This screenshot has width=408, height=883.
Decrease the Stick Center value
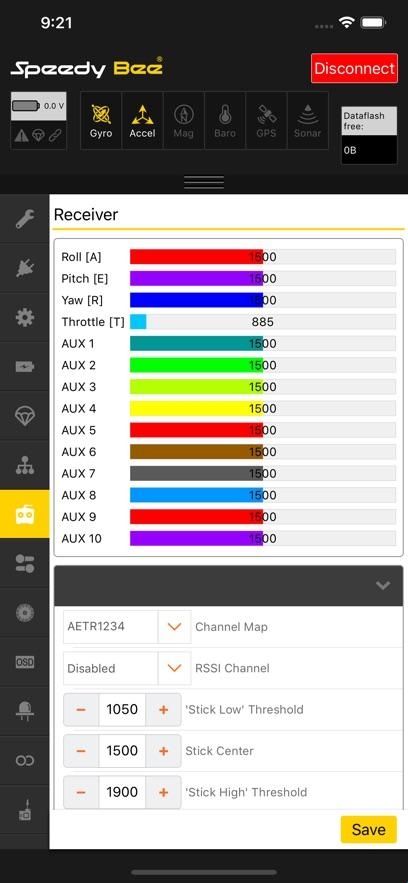(x=81, y=751)
